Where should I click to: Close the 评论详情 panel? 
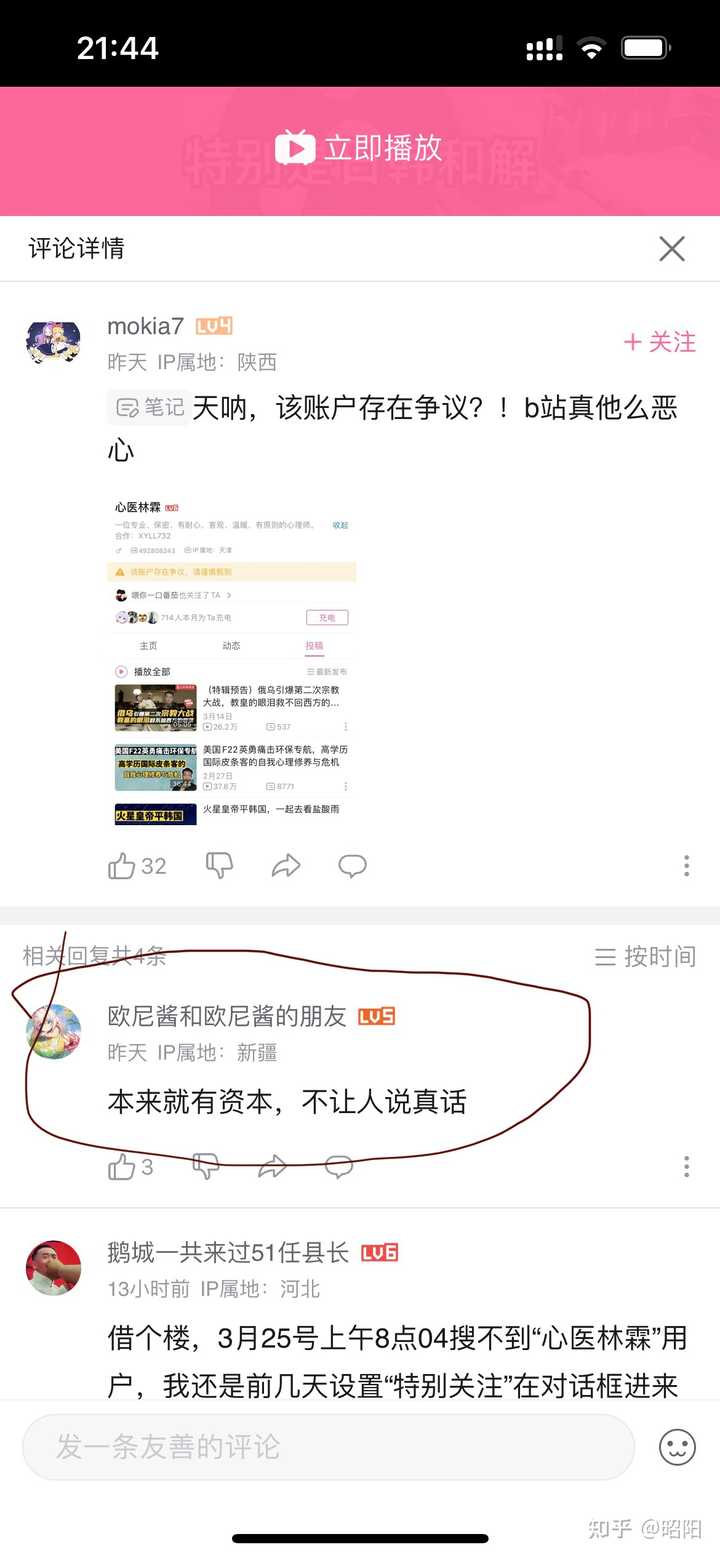(672, 249)
